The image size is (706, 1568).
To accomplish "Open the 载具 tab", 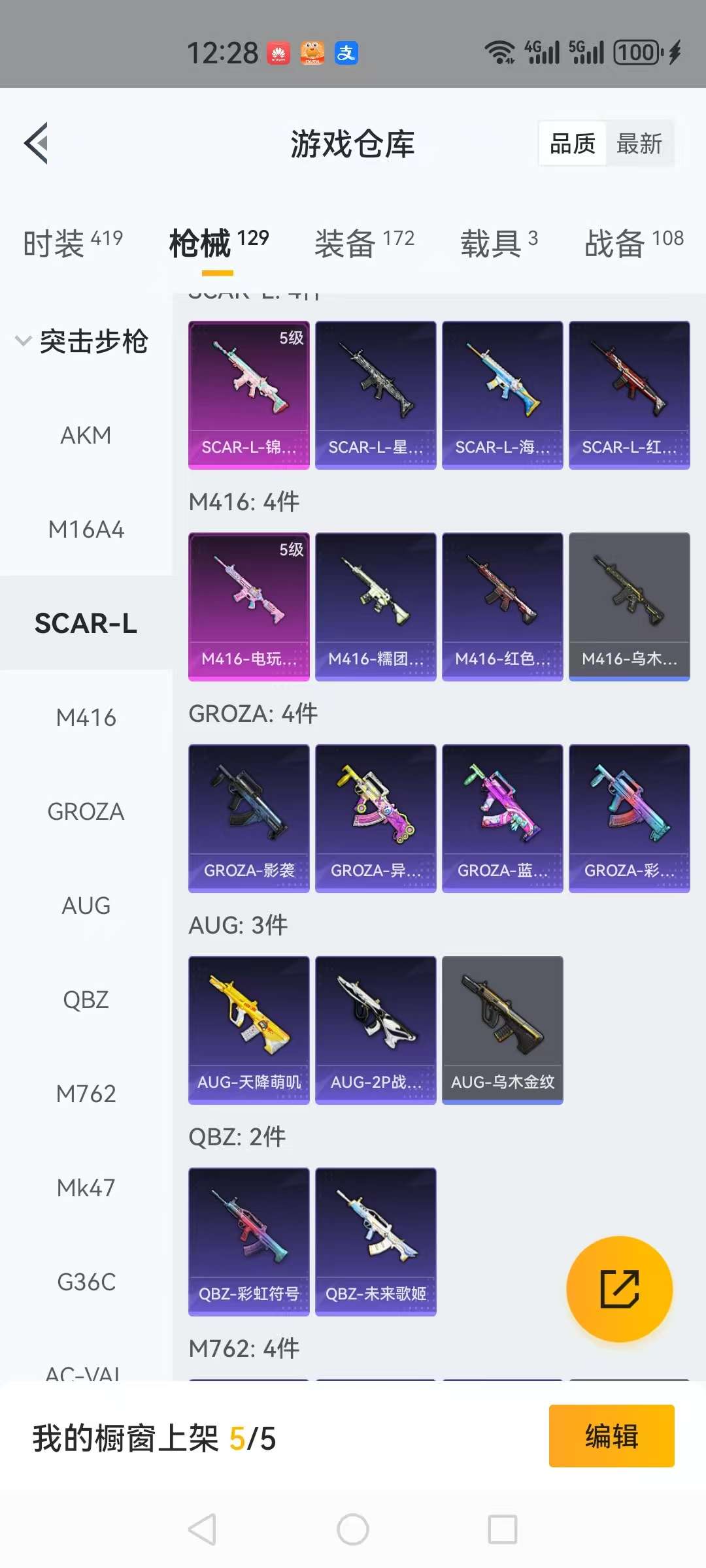I will click(499, 243).
